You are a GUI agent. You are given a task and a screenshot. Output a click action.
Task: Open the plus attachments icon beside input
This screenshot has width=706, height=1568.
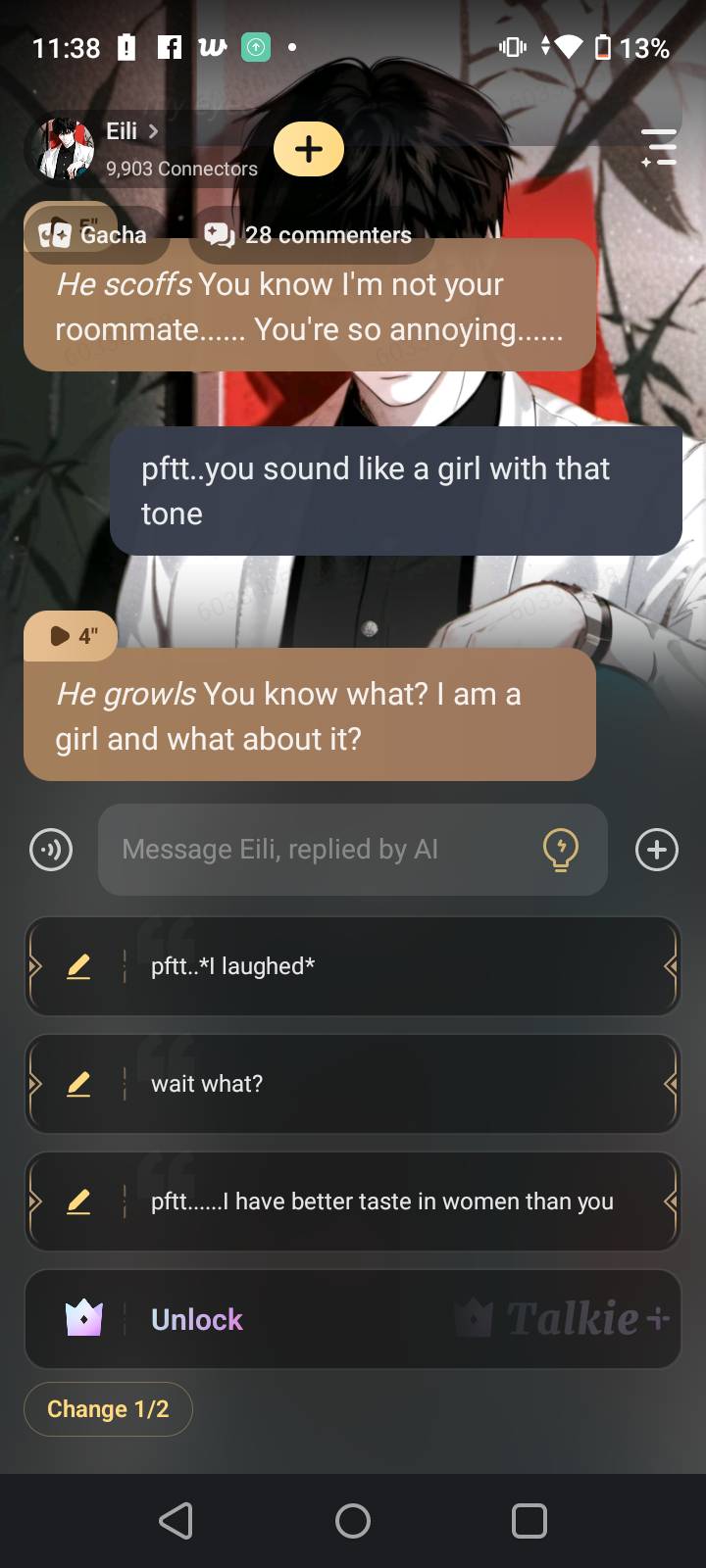tap(656, 850)
